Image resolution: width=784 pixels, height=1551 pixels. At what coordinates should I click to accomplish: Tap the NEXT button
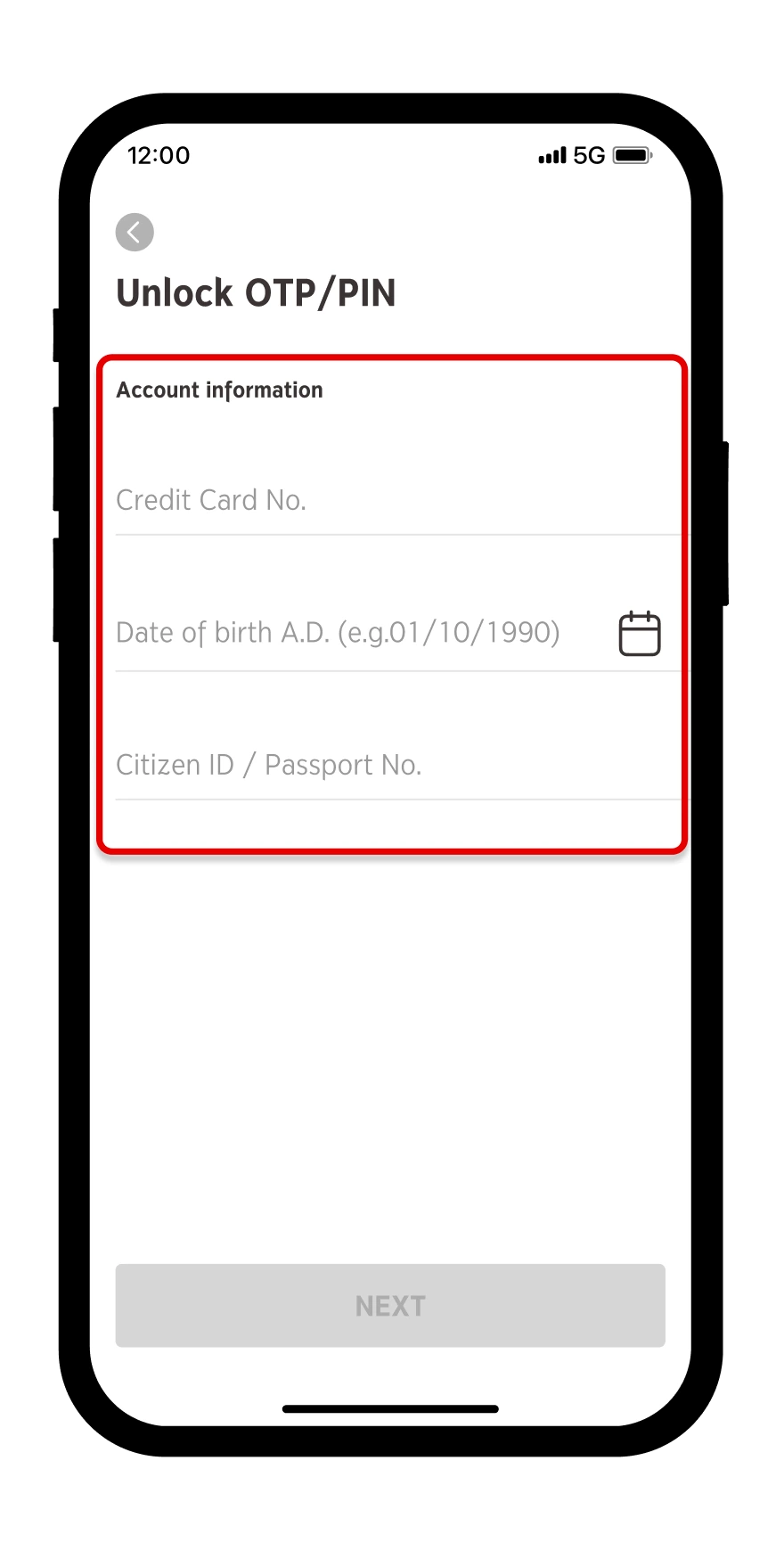[390, 1305]
